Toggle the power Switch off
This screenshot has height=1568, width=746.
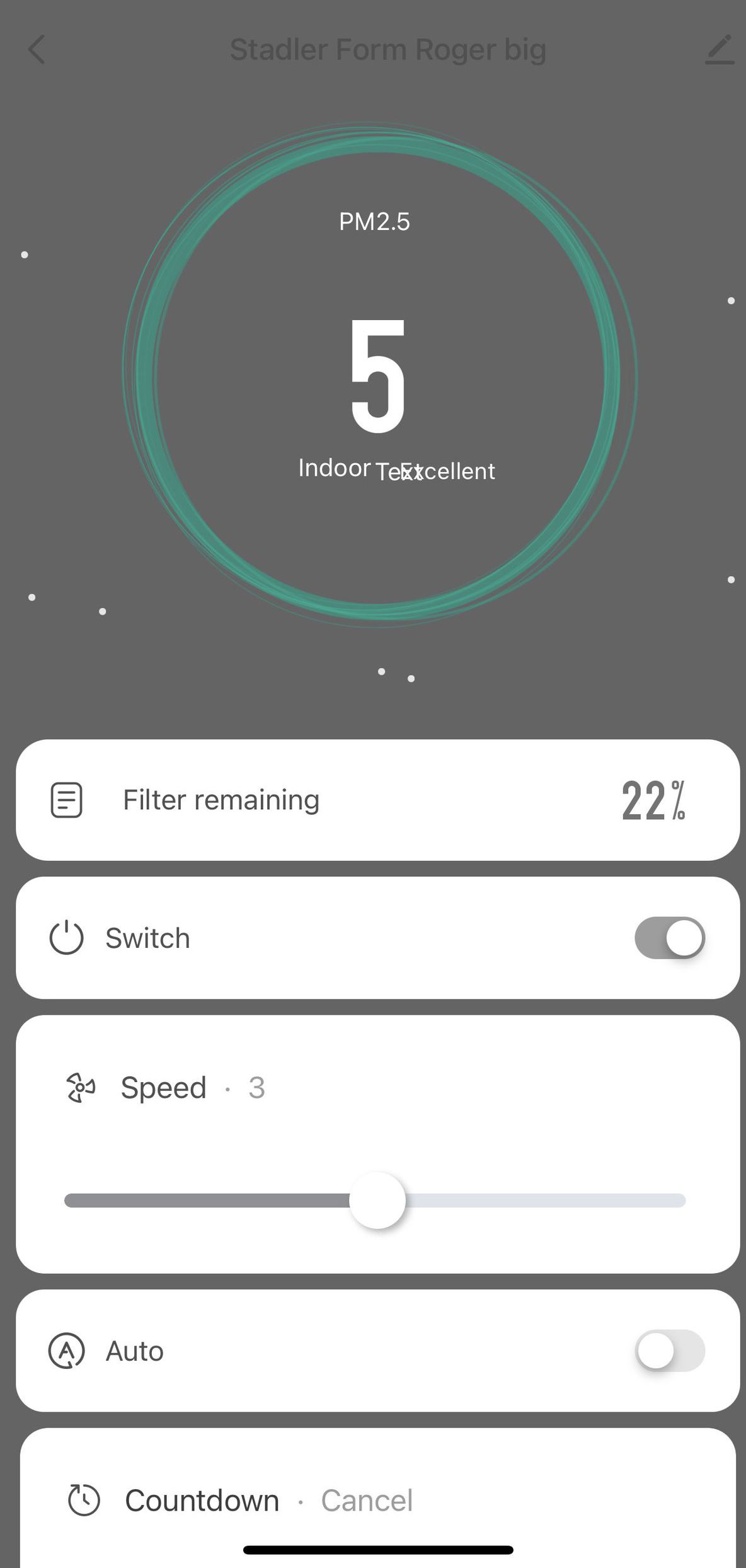tap(669, 938)
